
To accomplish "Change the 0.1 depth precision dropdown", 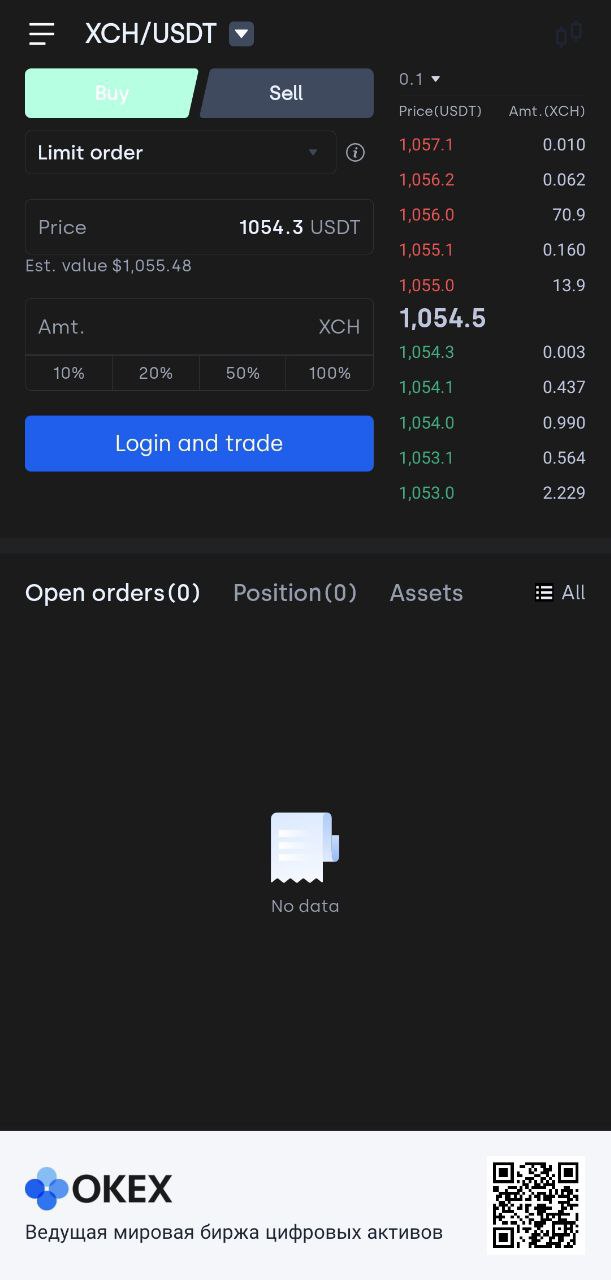I will click(420, 79).
